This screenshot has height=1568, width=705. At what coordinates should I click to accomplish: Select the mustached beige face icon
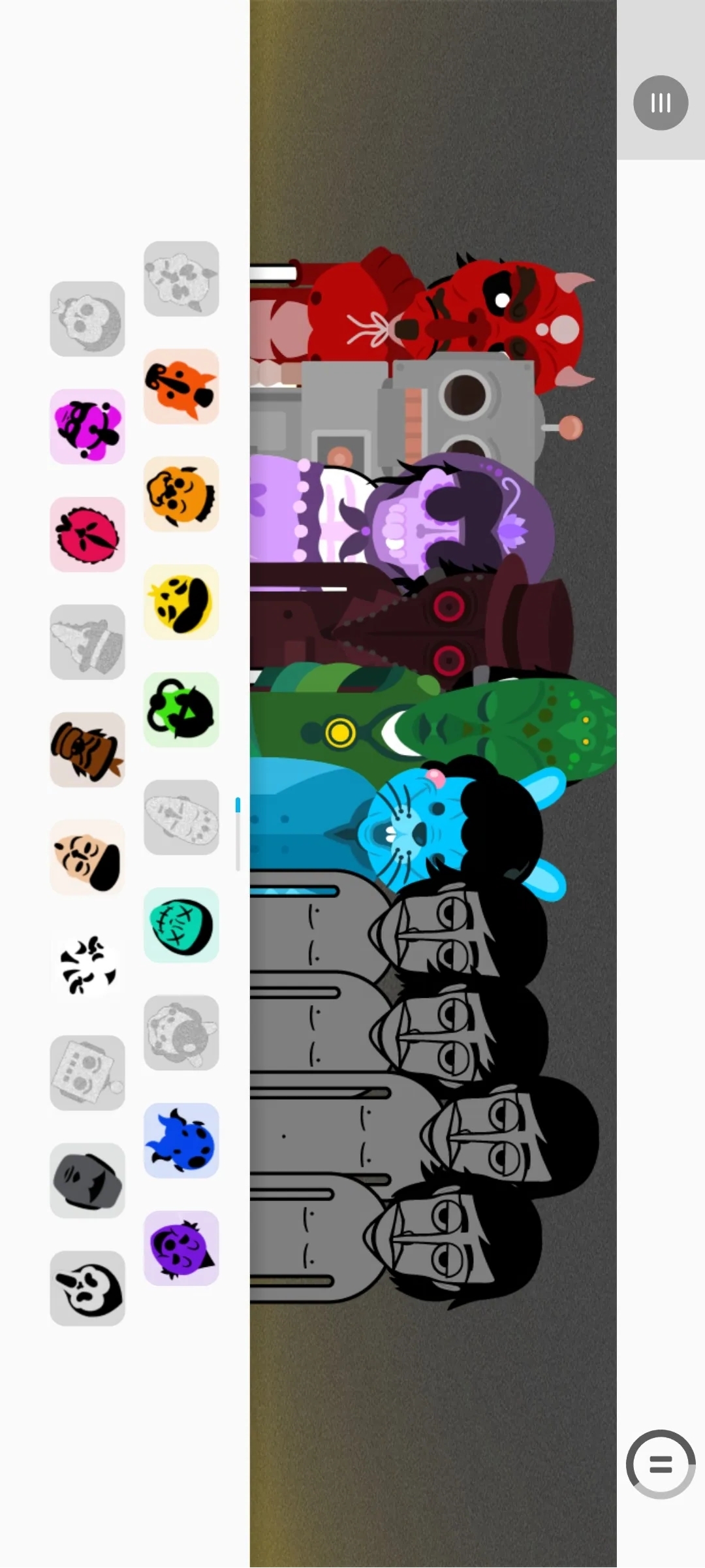click(x=87, y=857)
